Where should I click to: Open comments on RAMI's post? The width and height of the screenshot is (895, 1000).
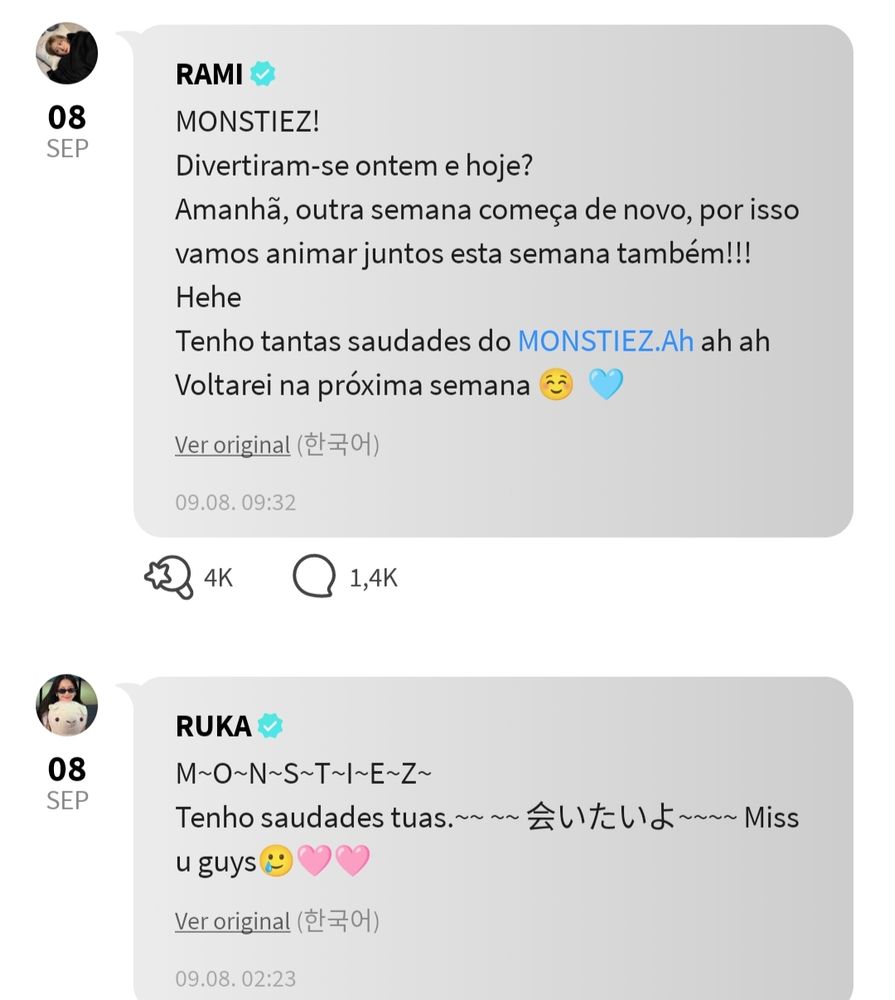click(312, 578)
